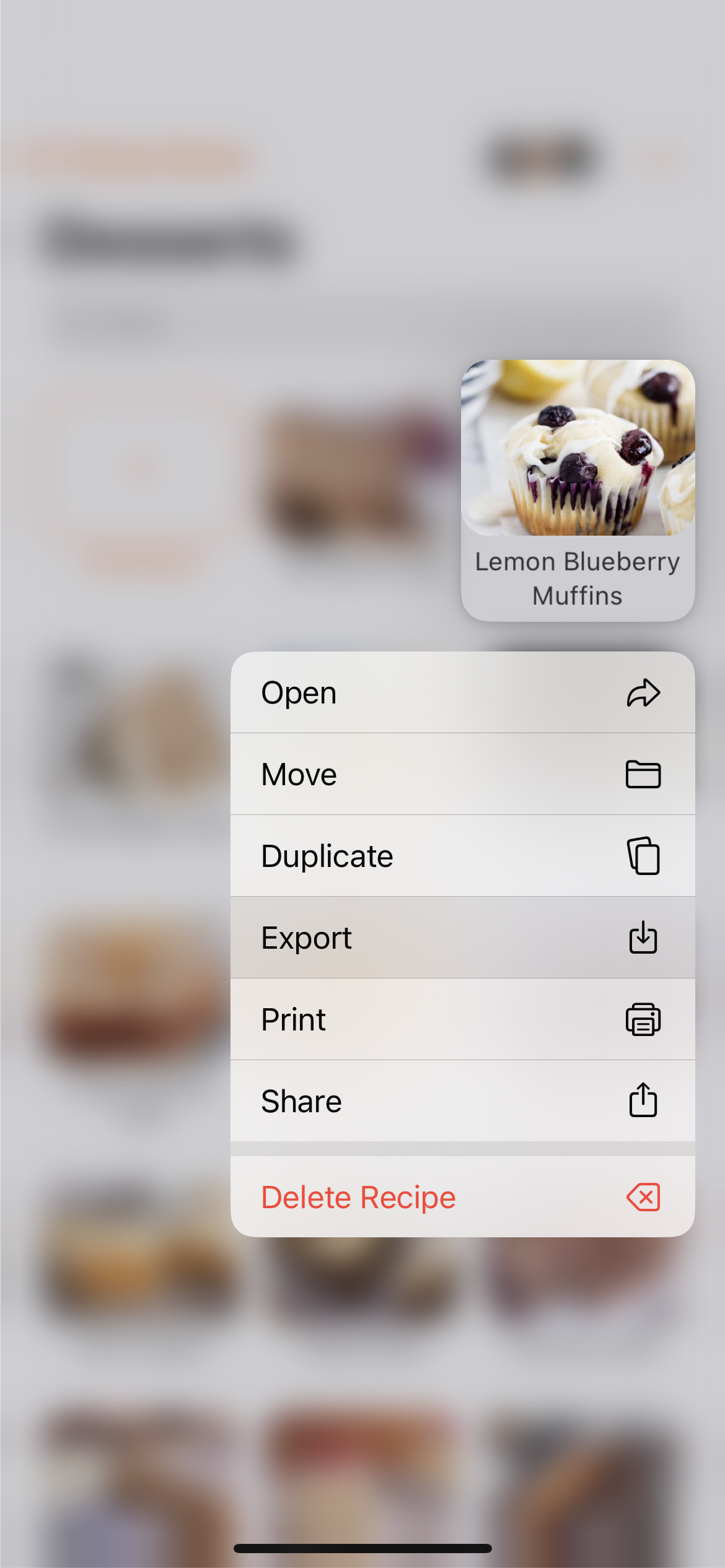Share the recipe via the menu

click(462, 1101)
